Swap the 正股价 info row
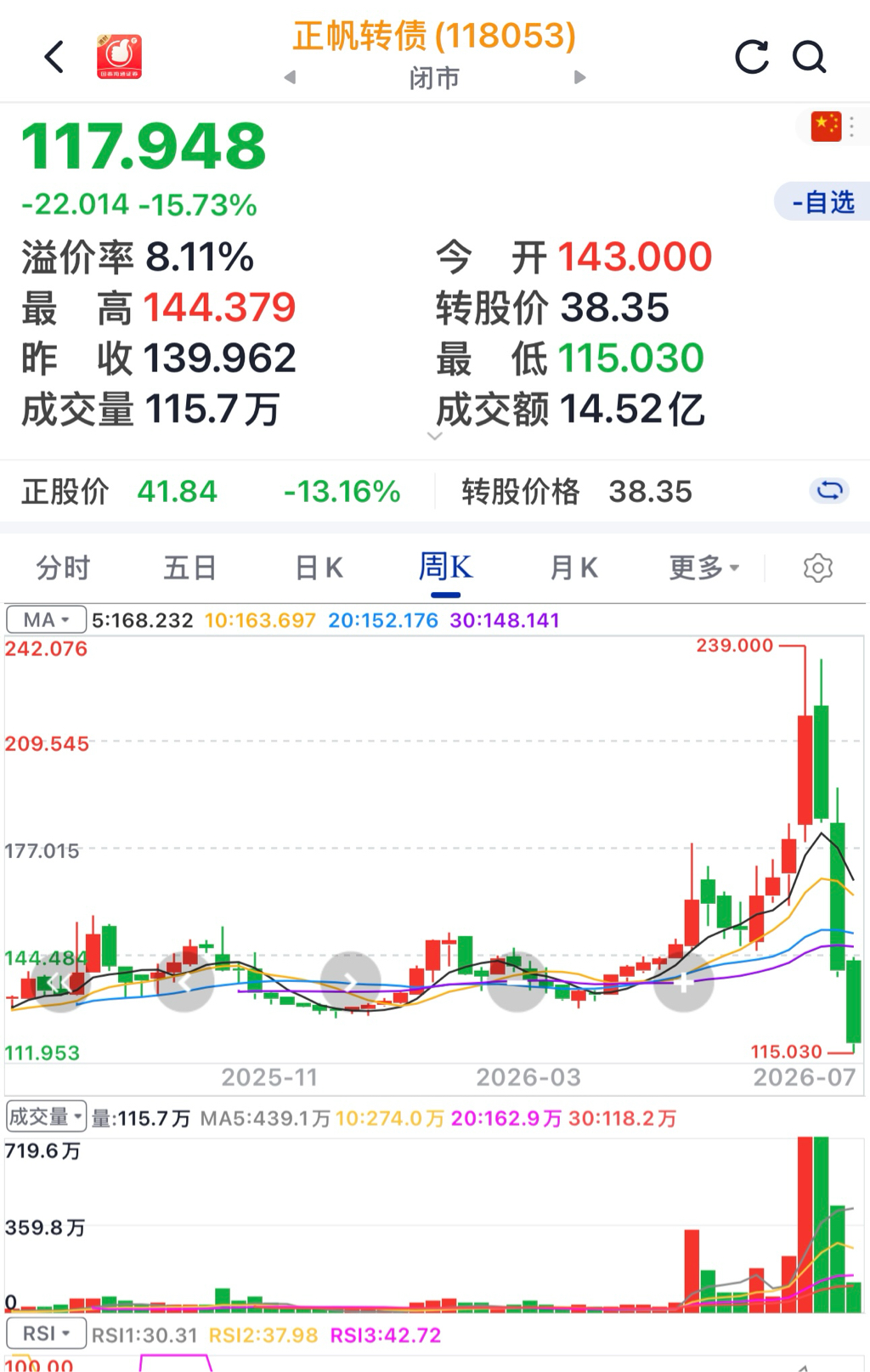Image resolution: width=870 pixels, height=1372 pixels. coord(829,490)
